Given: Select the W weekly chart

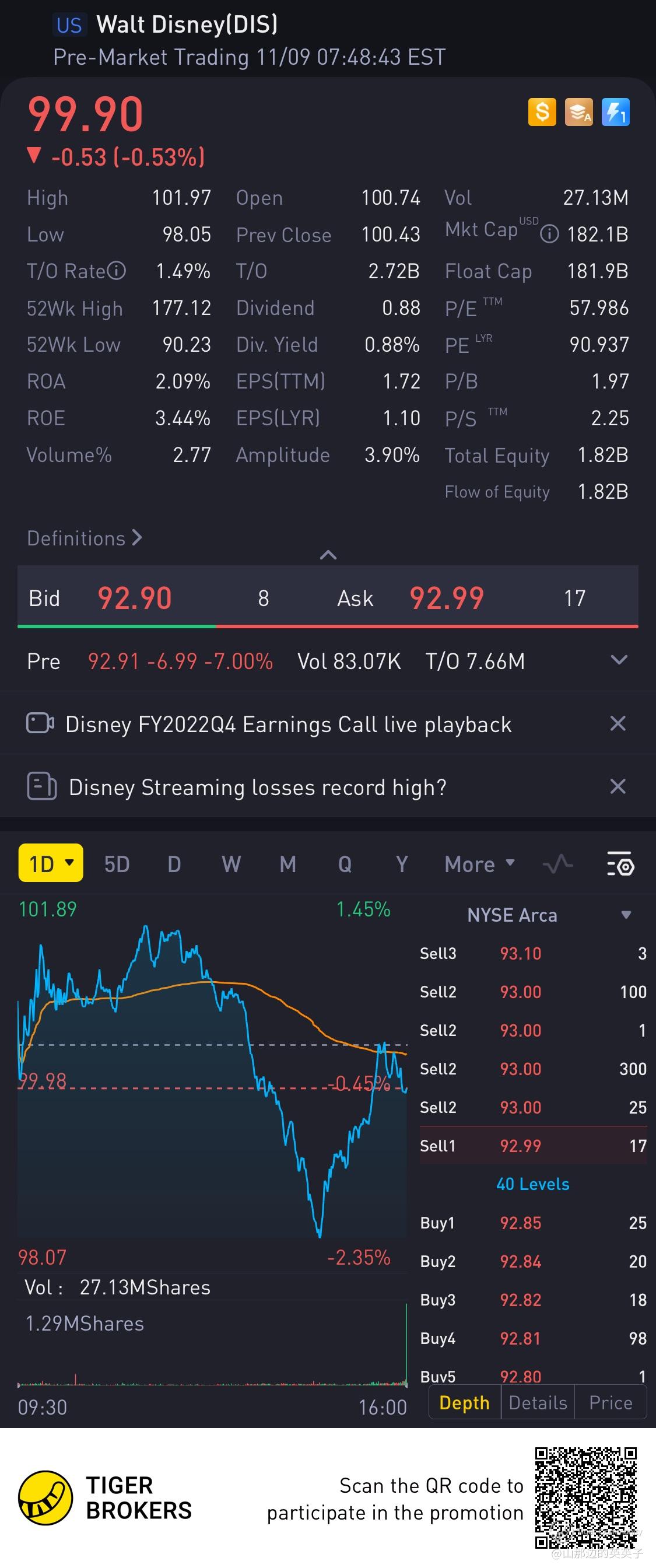Looking at the screenshot, I should pyautogui.click(x=231, y=864).
